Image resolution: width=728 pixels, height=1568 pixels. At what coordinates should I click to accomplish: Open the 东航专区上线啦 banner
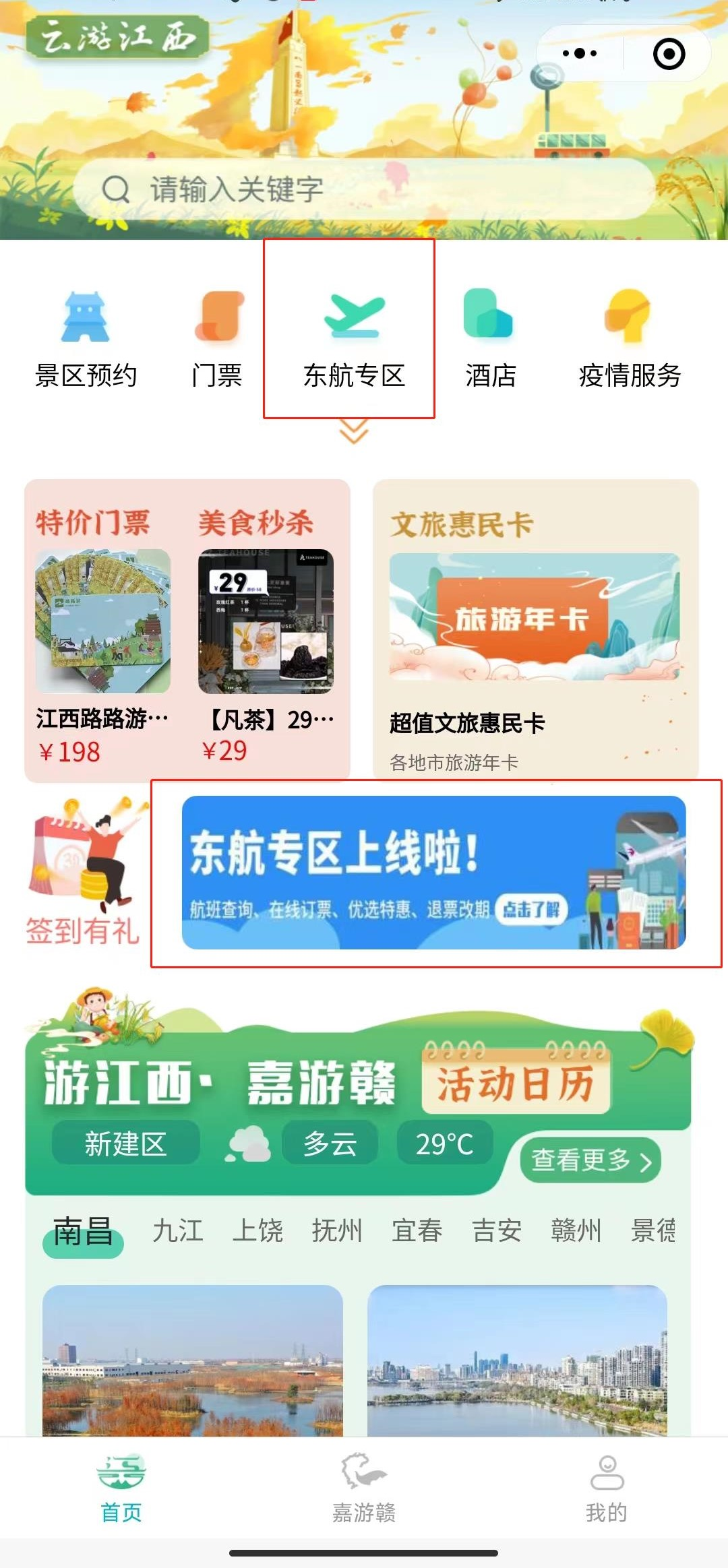click(x=433, y=873)
